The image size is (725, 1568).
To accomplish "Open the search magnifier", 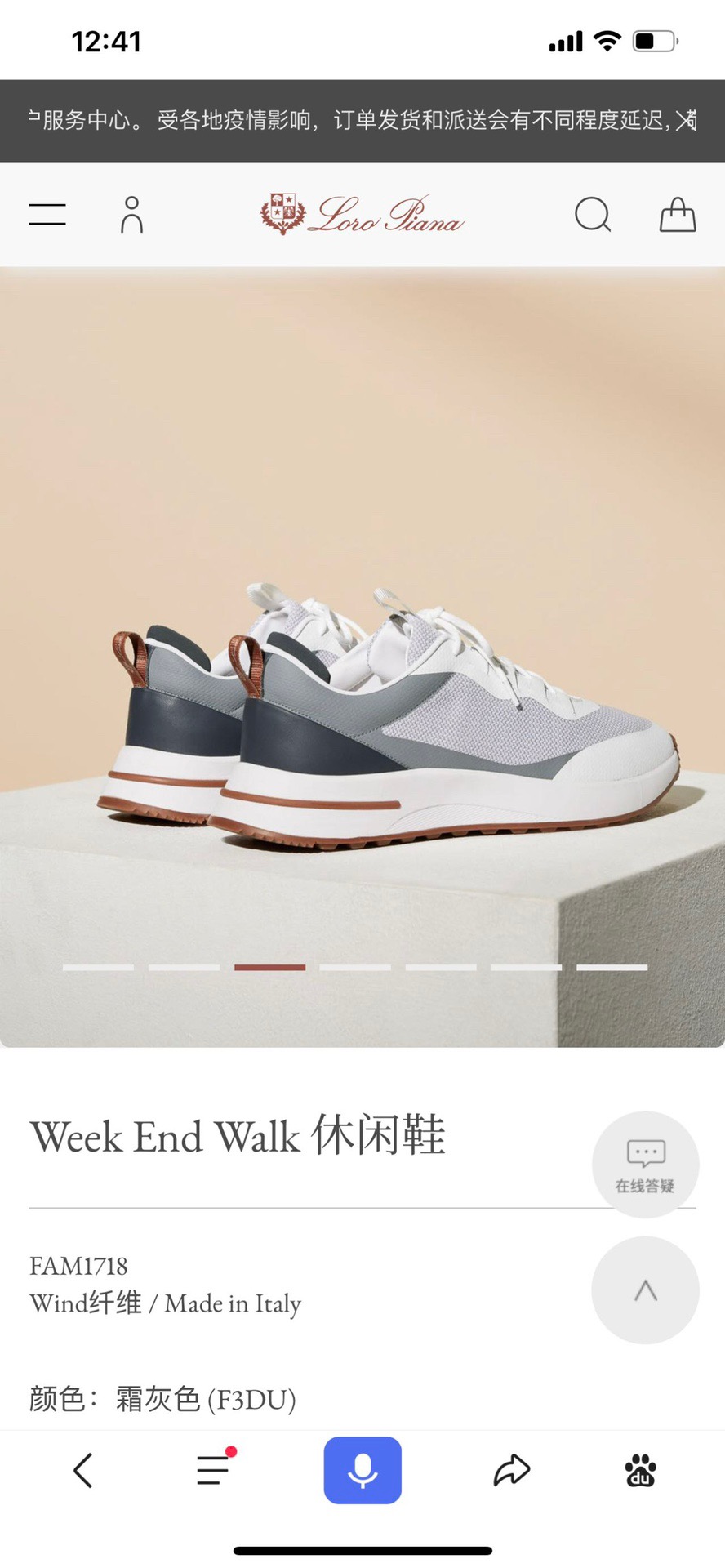I will 593,216.
